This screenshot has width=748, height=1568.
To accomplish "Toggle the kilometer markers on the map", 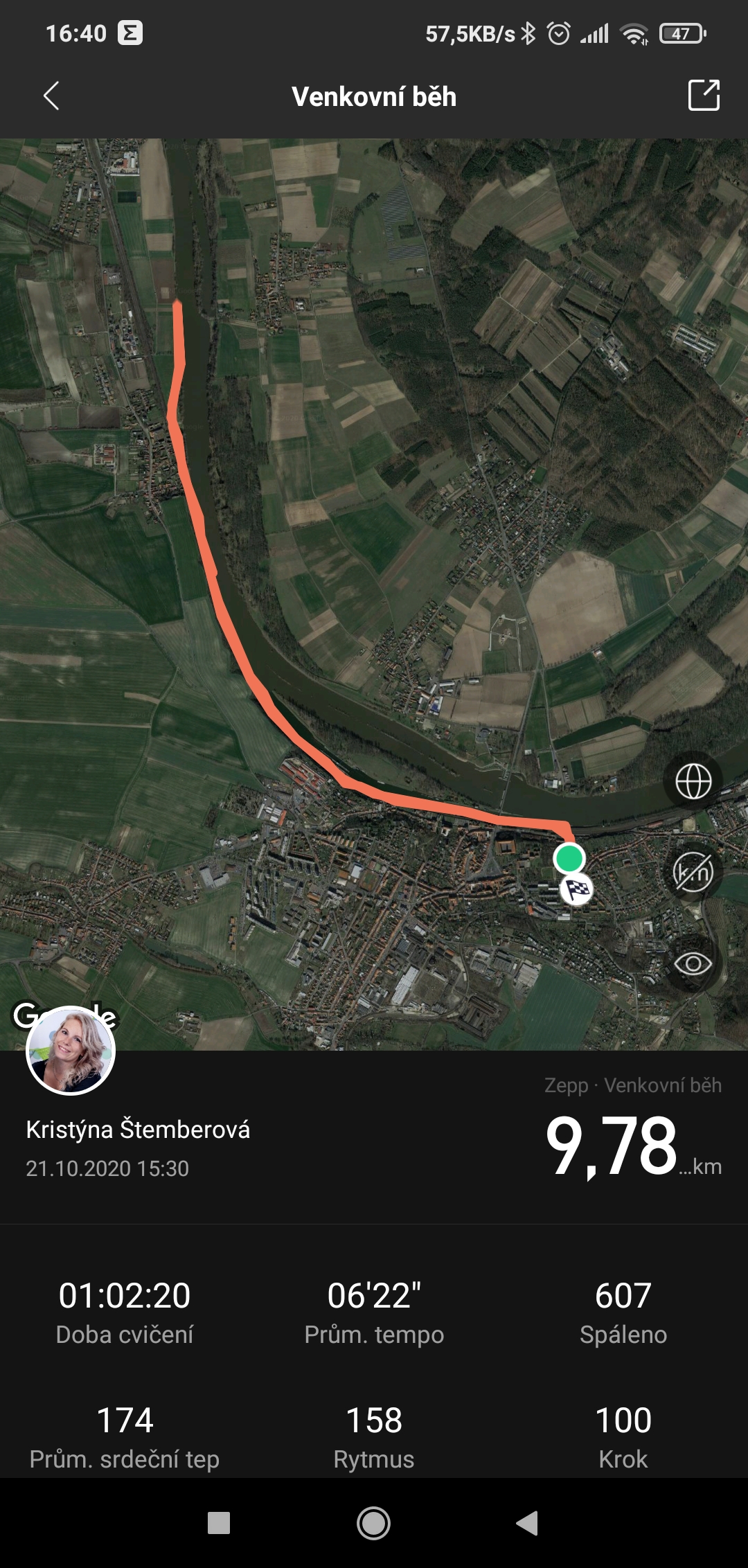I will tap(693, 872).
